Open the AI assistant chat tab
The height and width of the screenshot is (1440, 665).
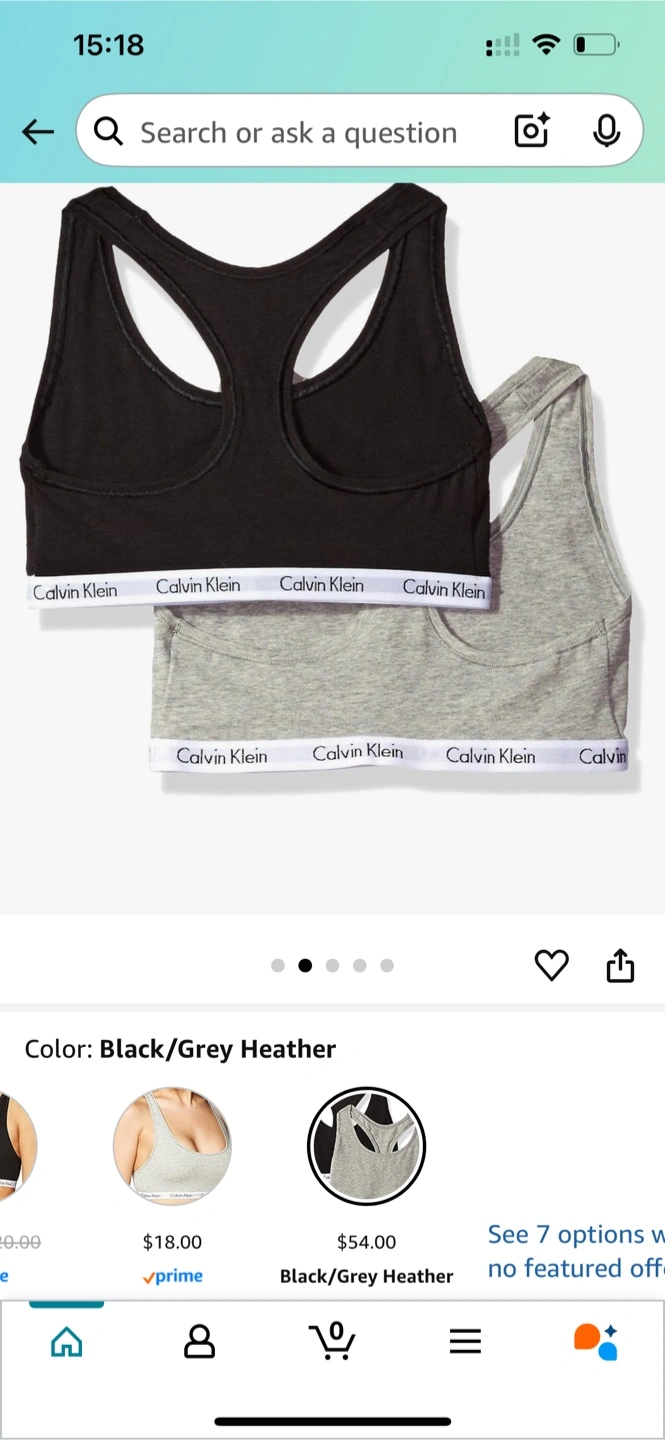(x=596, y=1341)
